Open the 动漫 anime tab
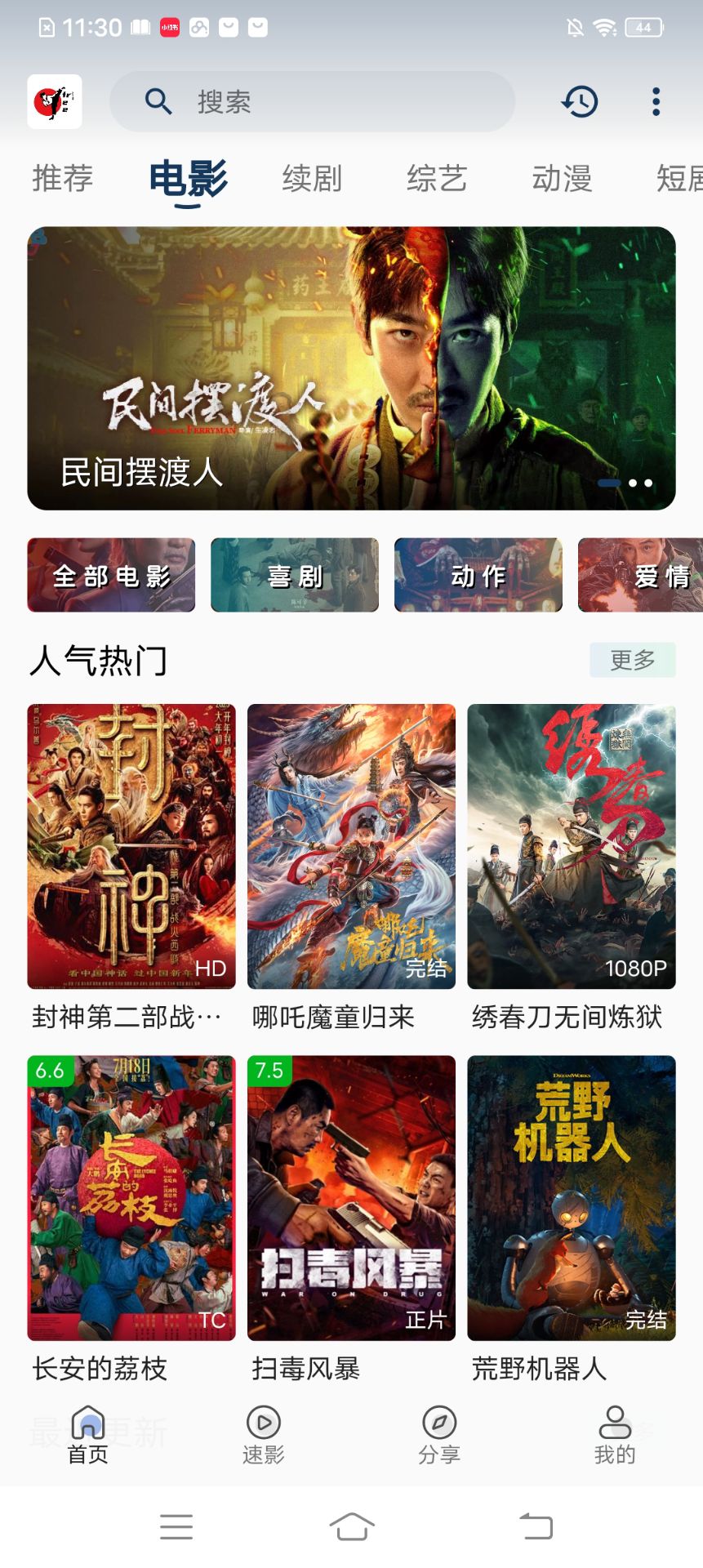 pos(563,178)
